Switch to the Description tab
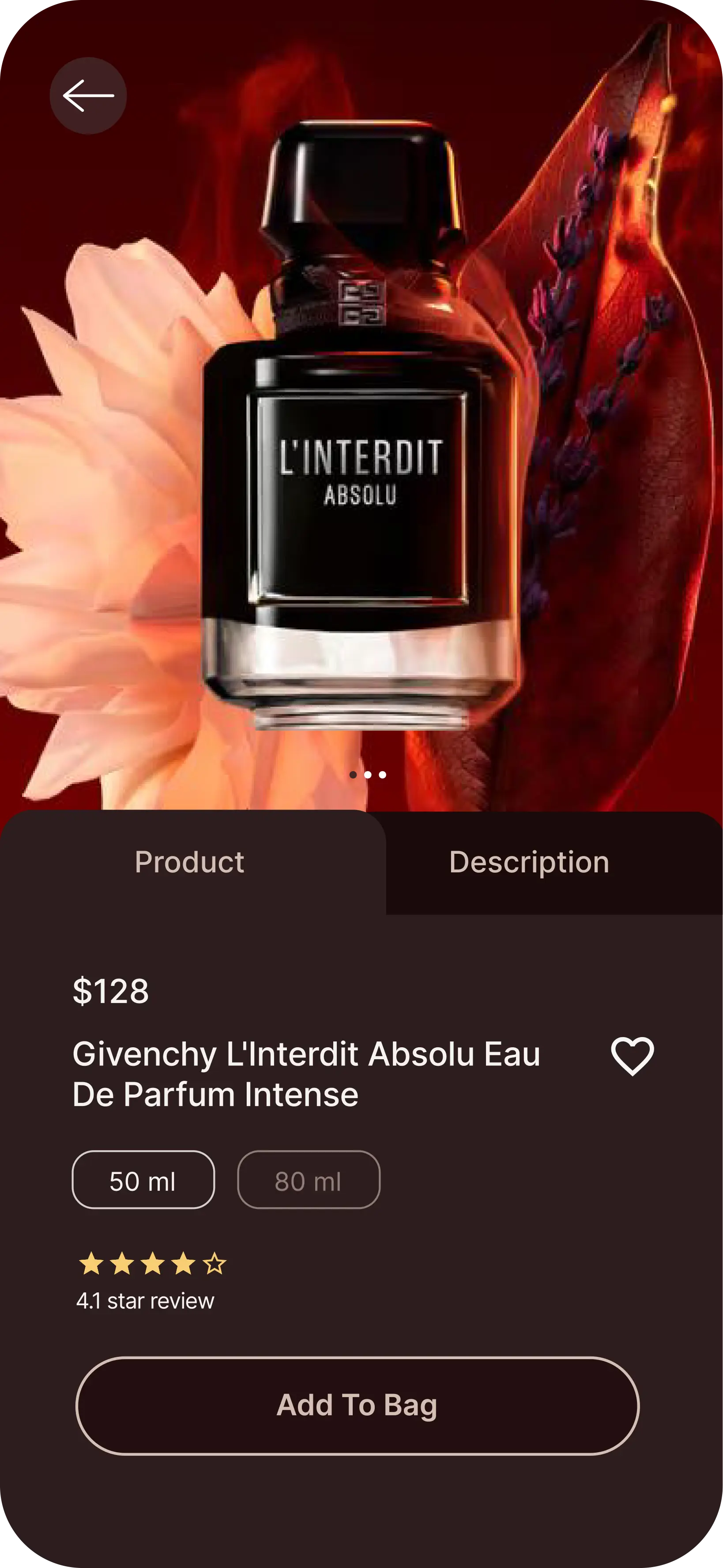 (x=529, y=862)
